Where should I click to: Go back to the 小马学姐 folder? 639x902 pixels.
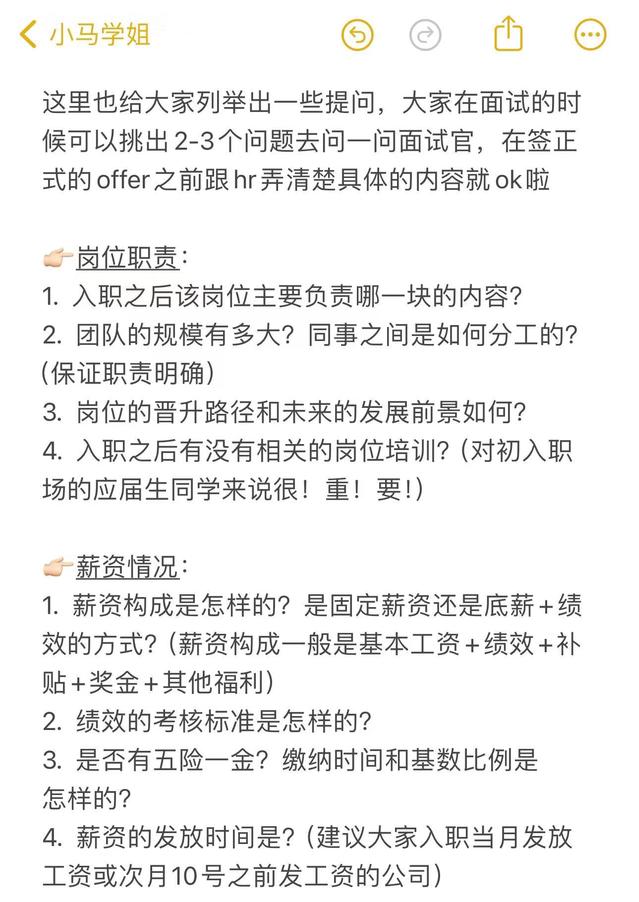click(x=85, y=35)
